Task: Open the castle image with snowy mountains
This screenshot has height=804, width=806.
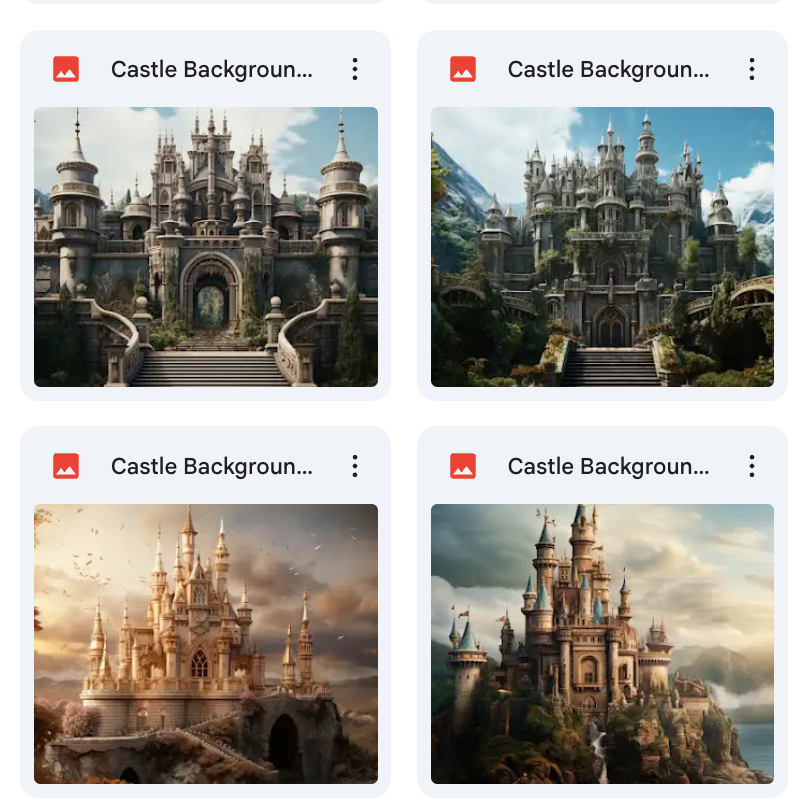Action: (x=602, y=246)
